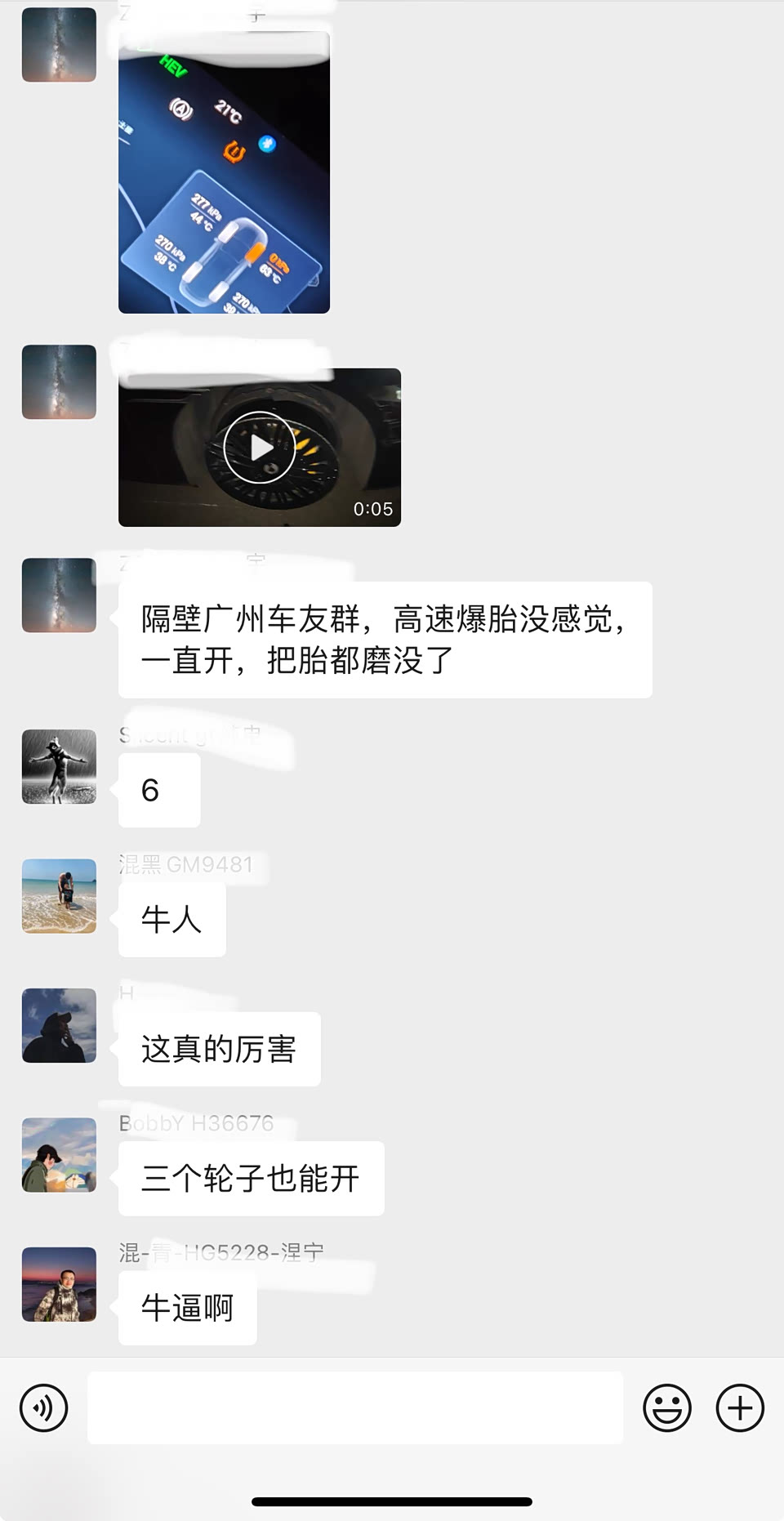Open the emoji picker

(666, 1407)
